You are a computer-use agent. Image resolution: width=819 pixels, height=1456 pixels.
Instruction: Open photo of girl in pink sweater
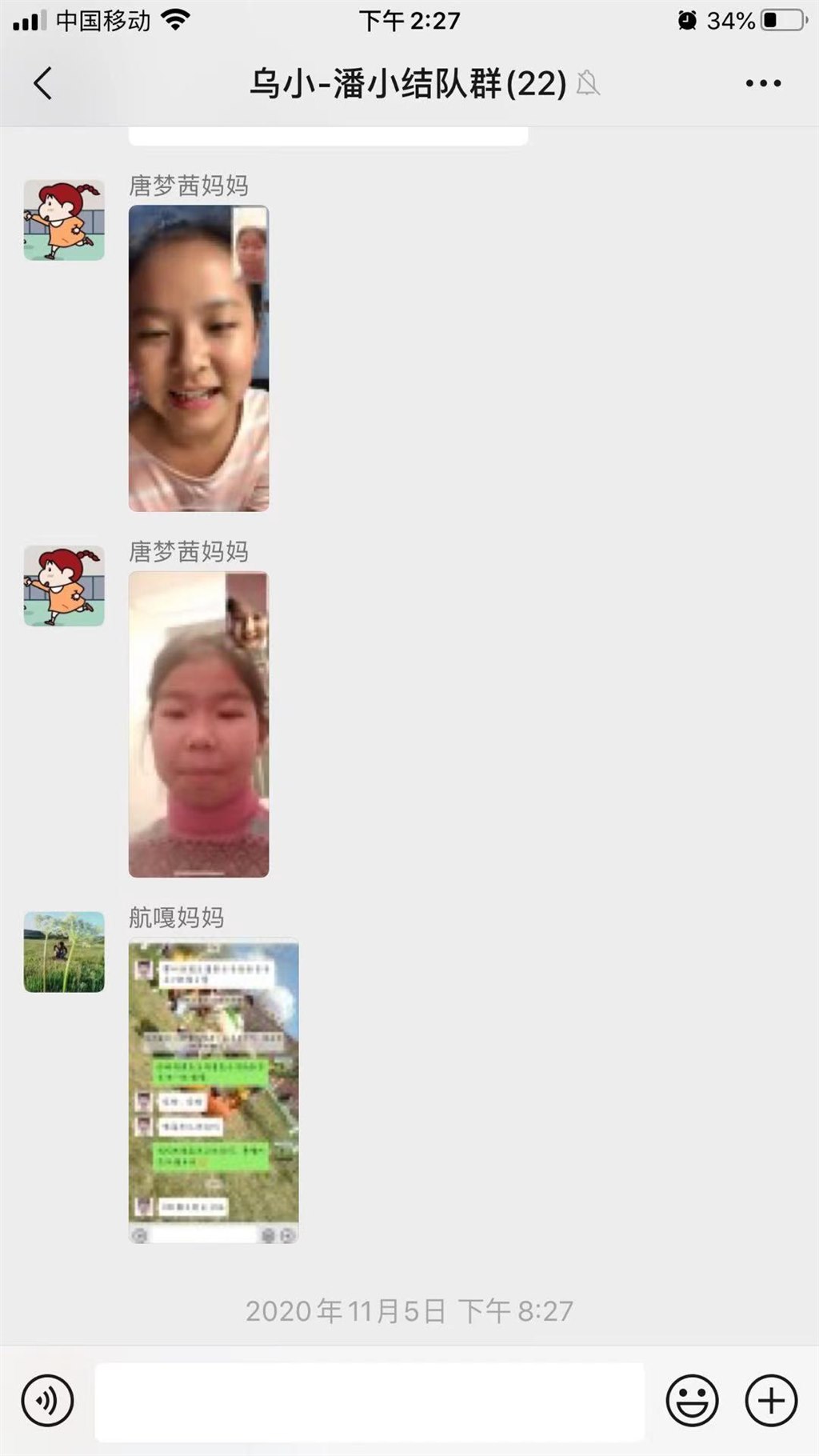pos(198,724)
